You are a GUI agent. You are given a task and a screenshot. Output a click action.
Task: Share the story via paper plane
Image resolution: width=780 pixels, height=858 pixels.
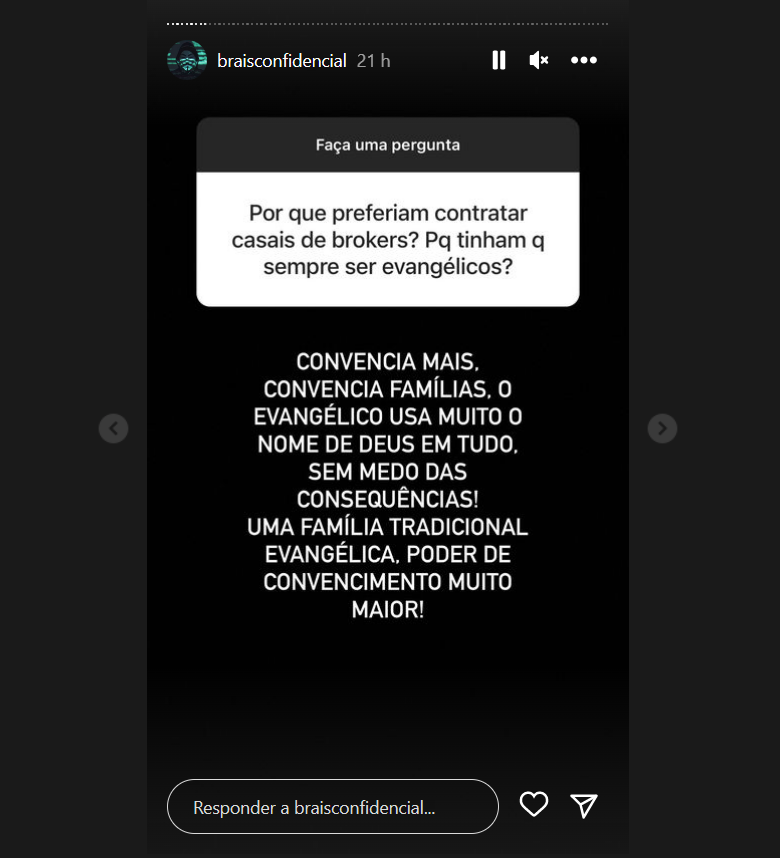[x=584, y=806]
